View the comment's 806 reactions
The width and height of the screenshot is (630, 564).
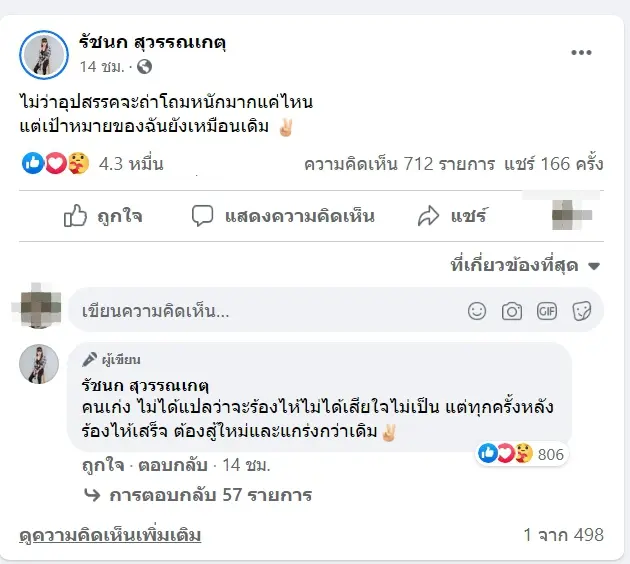tap(522, 454)
